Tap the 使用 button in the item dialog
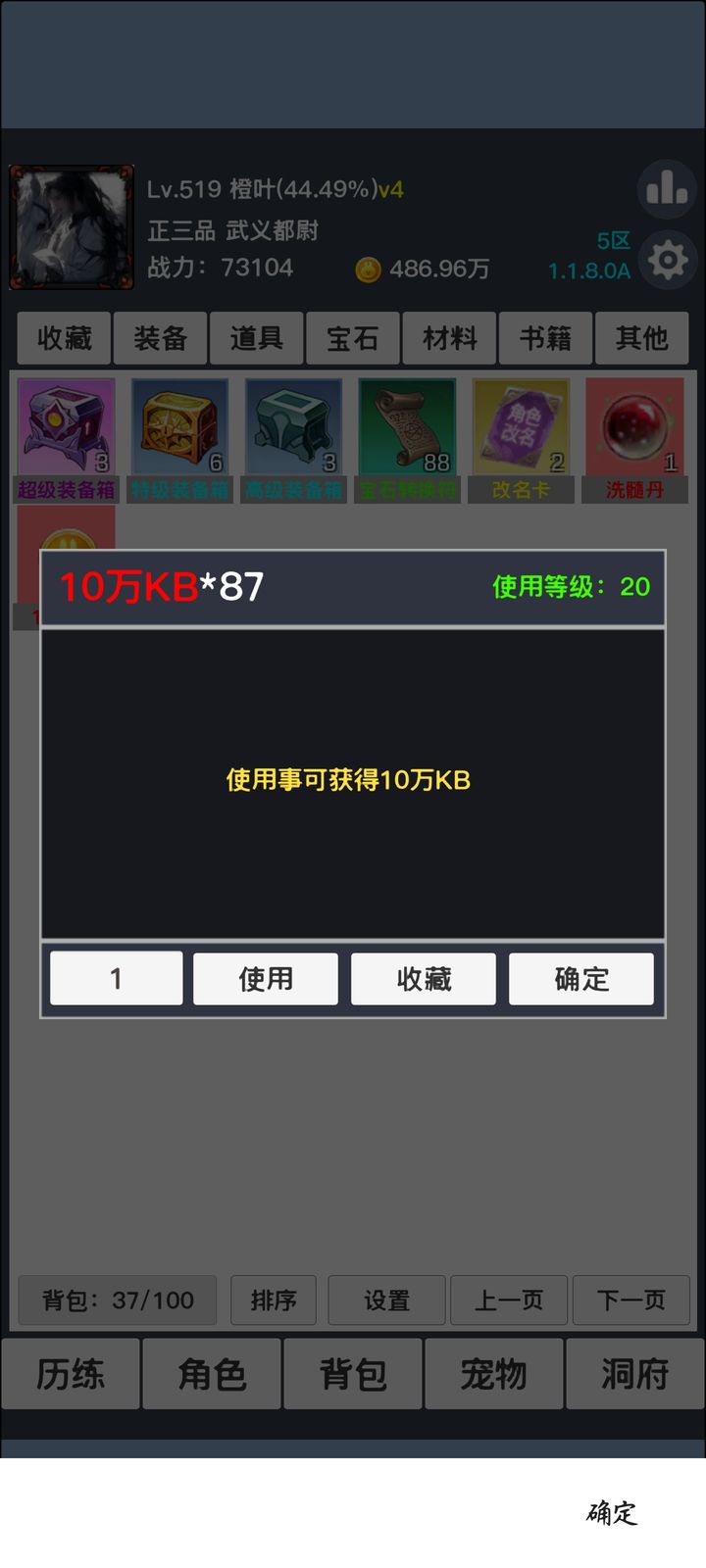Viewport: 706px width, 1568px height. [265, 978]
